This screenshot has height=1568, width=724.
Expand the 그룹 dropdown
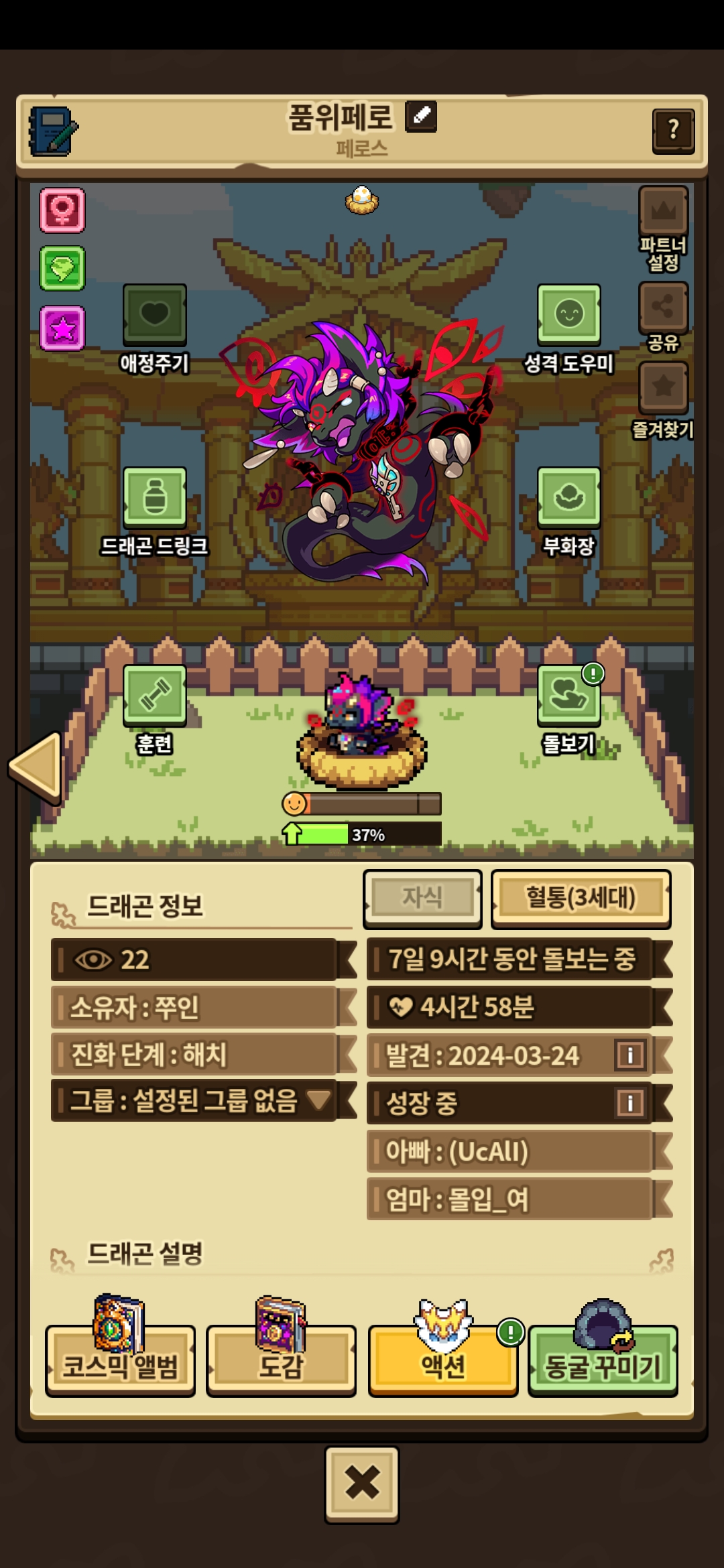(318, 1100)
